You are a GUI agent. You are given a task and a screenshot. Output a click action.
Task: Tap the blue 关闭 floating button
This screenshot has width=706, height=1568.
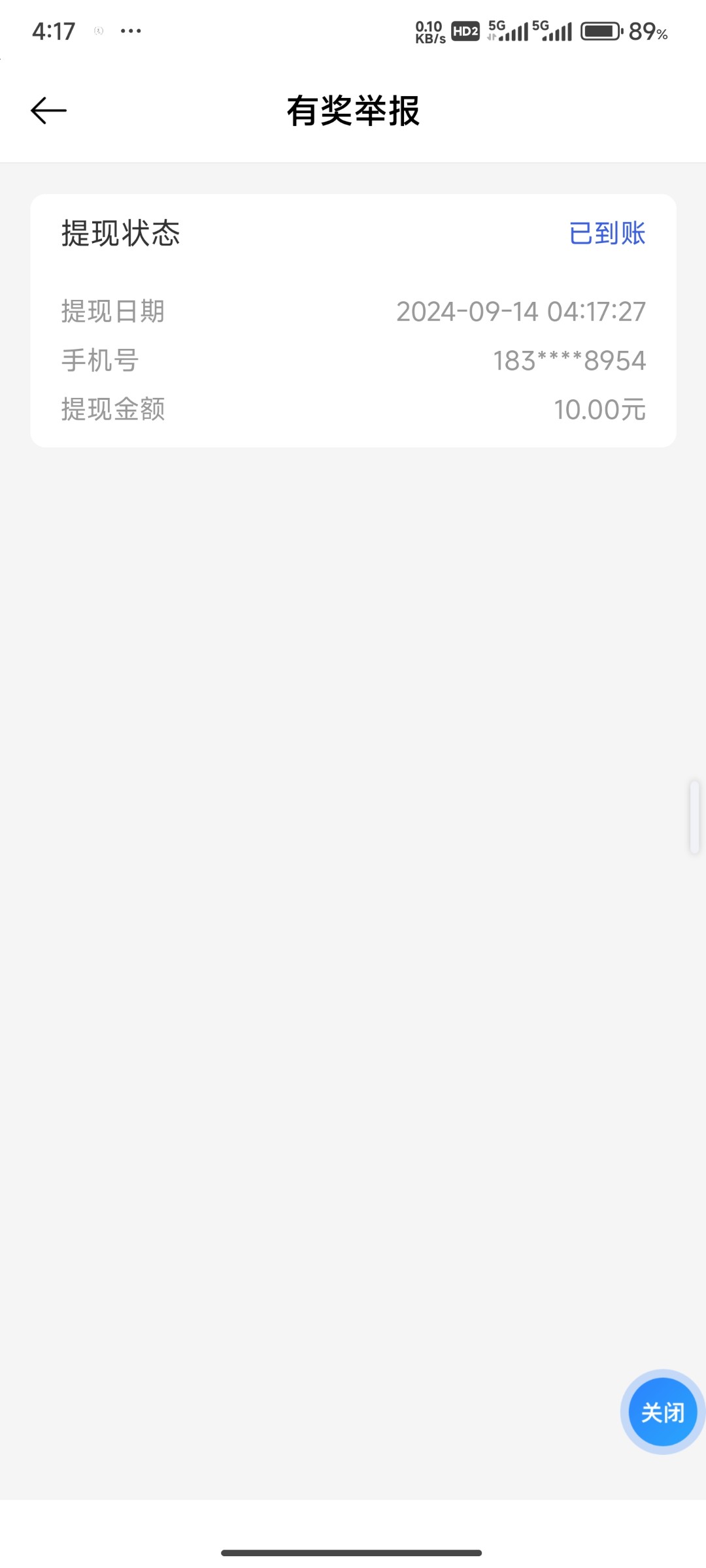[662, 1412]
